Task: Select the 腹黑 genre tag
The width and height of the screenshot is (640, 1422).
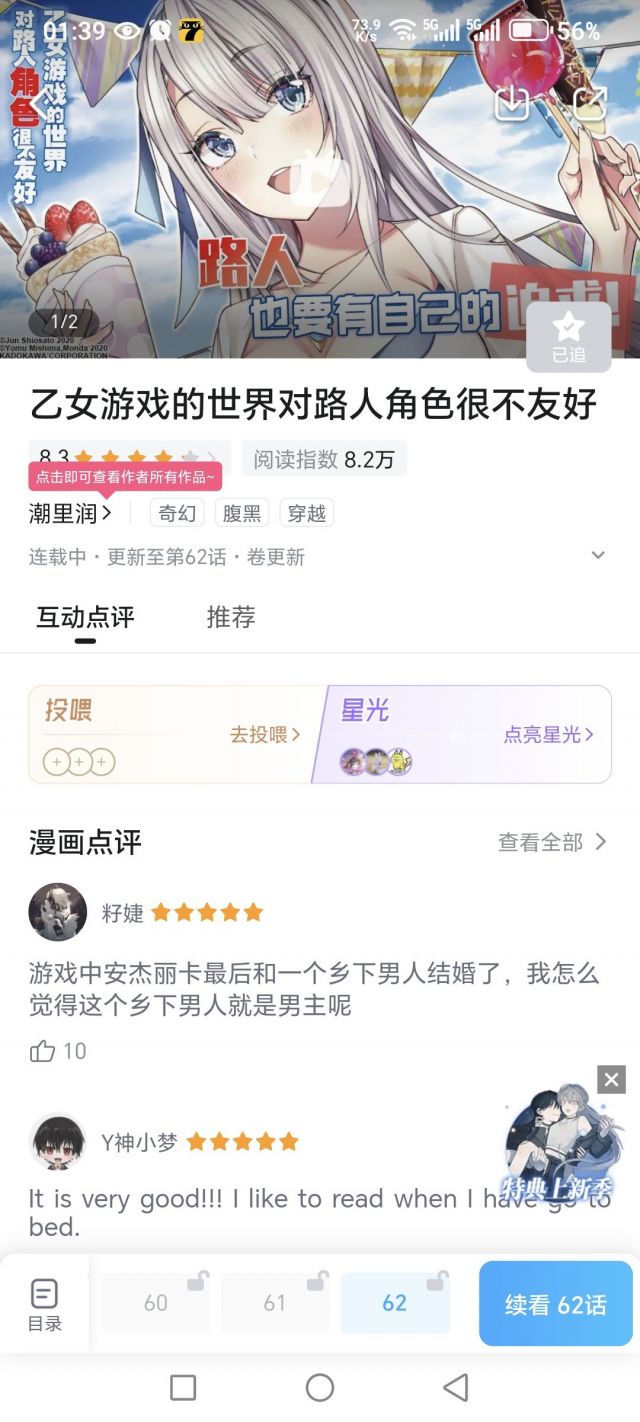Action: [242, 513]
